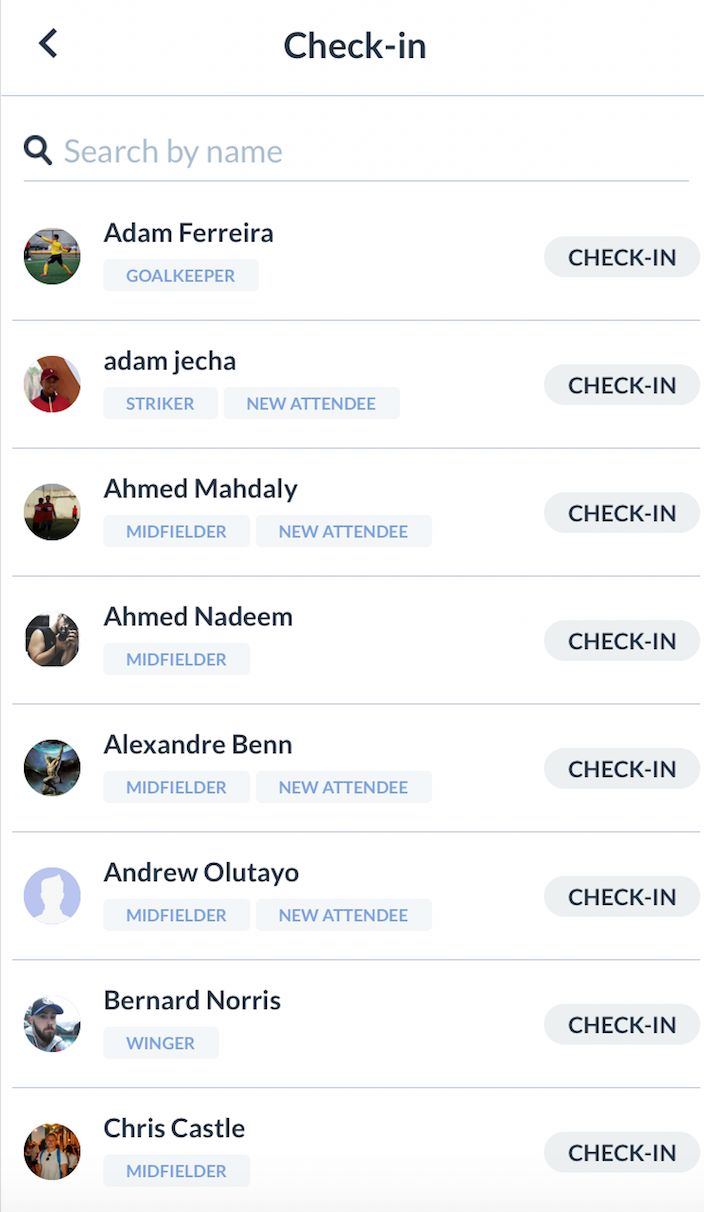
Task: Check in Bernard Norris
Action: pos(621,1026)
